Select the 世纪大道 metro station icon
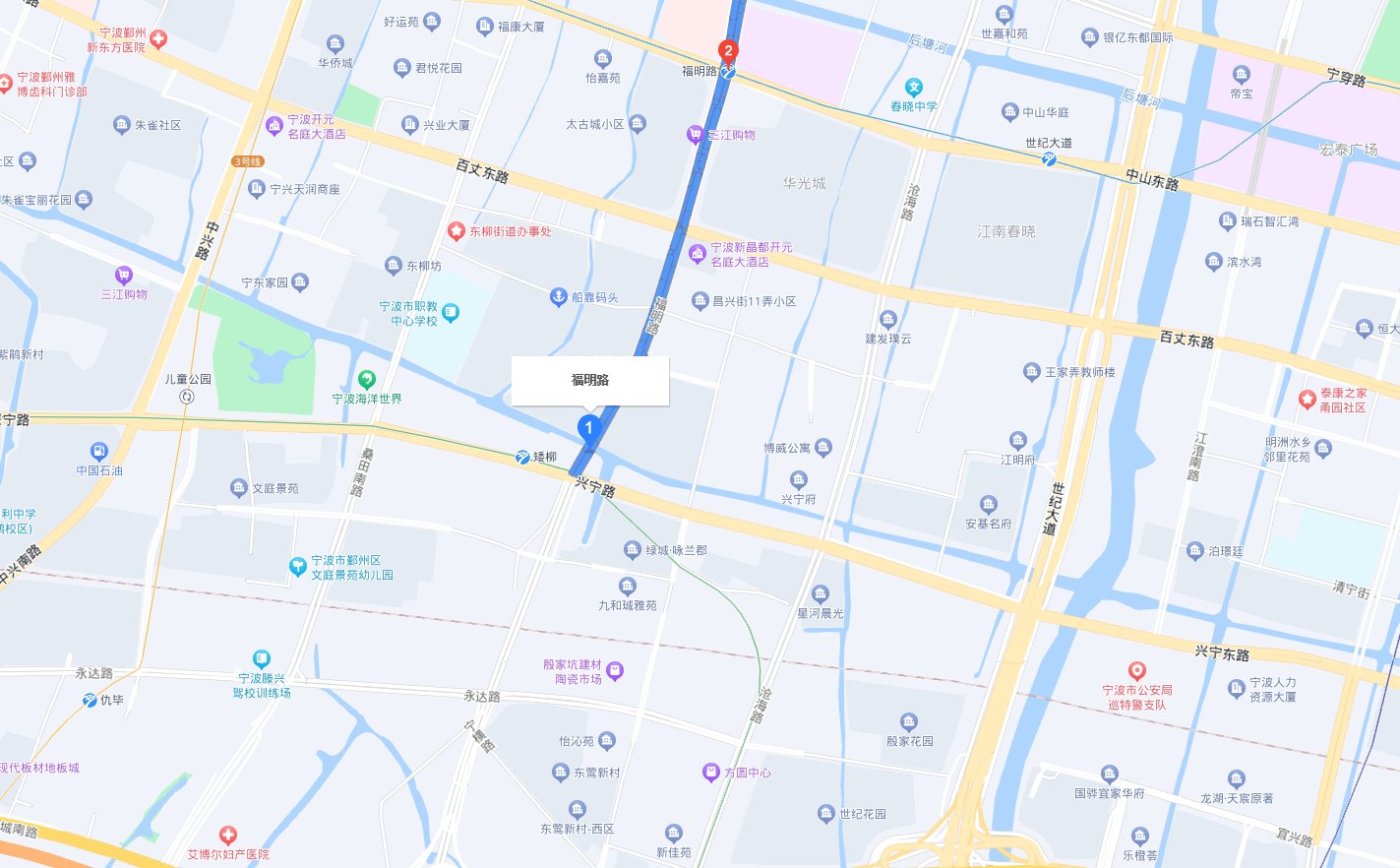This screenshot has height=868, width=1400. point(1049,158)
